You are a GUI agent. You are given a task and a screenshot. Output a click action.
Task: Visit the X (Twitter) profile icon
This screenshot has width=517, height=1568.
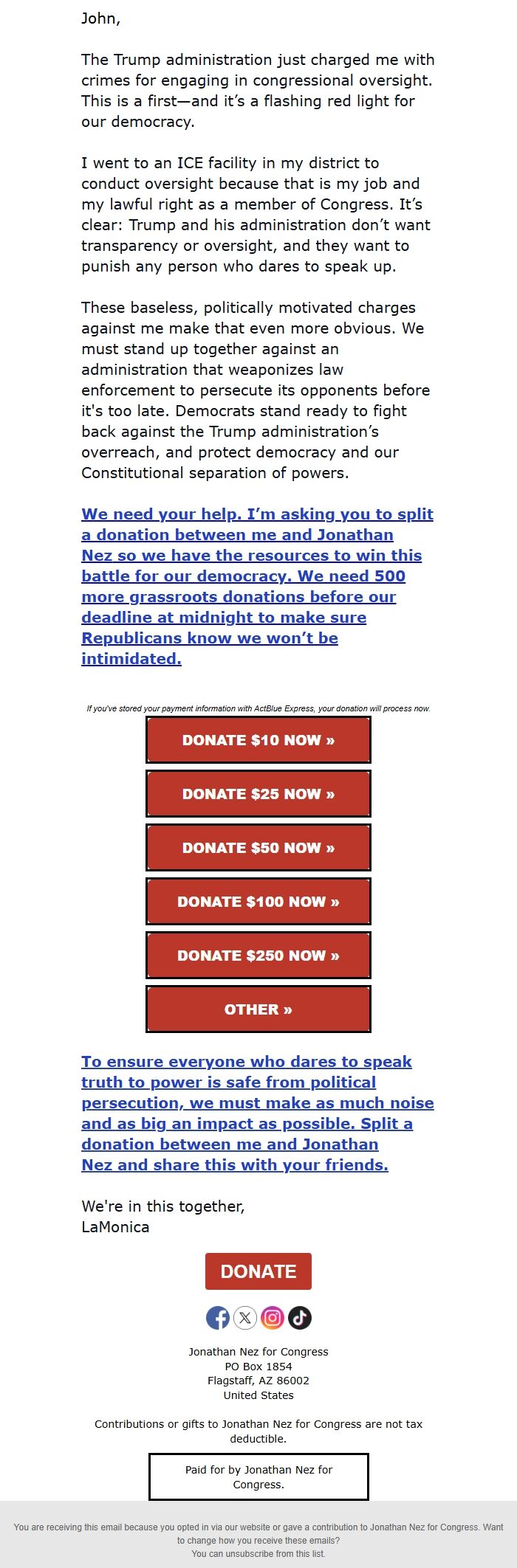(245, 1318)
